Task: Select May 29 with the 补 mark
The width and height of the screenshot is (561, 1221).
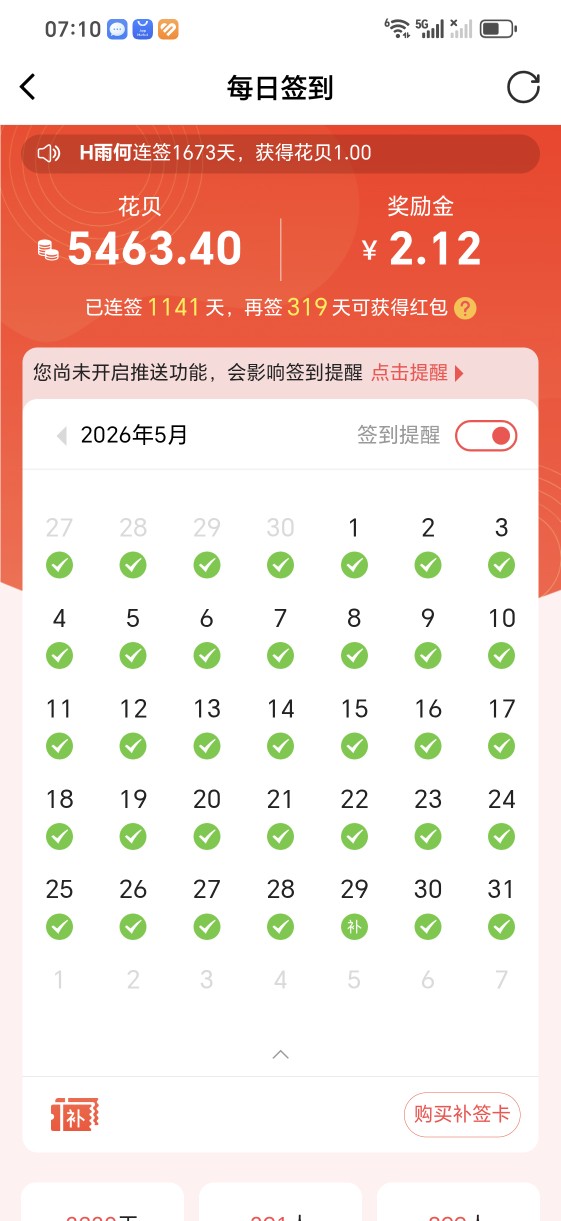Action: click(x=354, y=908)
